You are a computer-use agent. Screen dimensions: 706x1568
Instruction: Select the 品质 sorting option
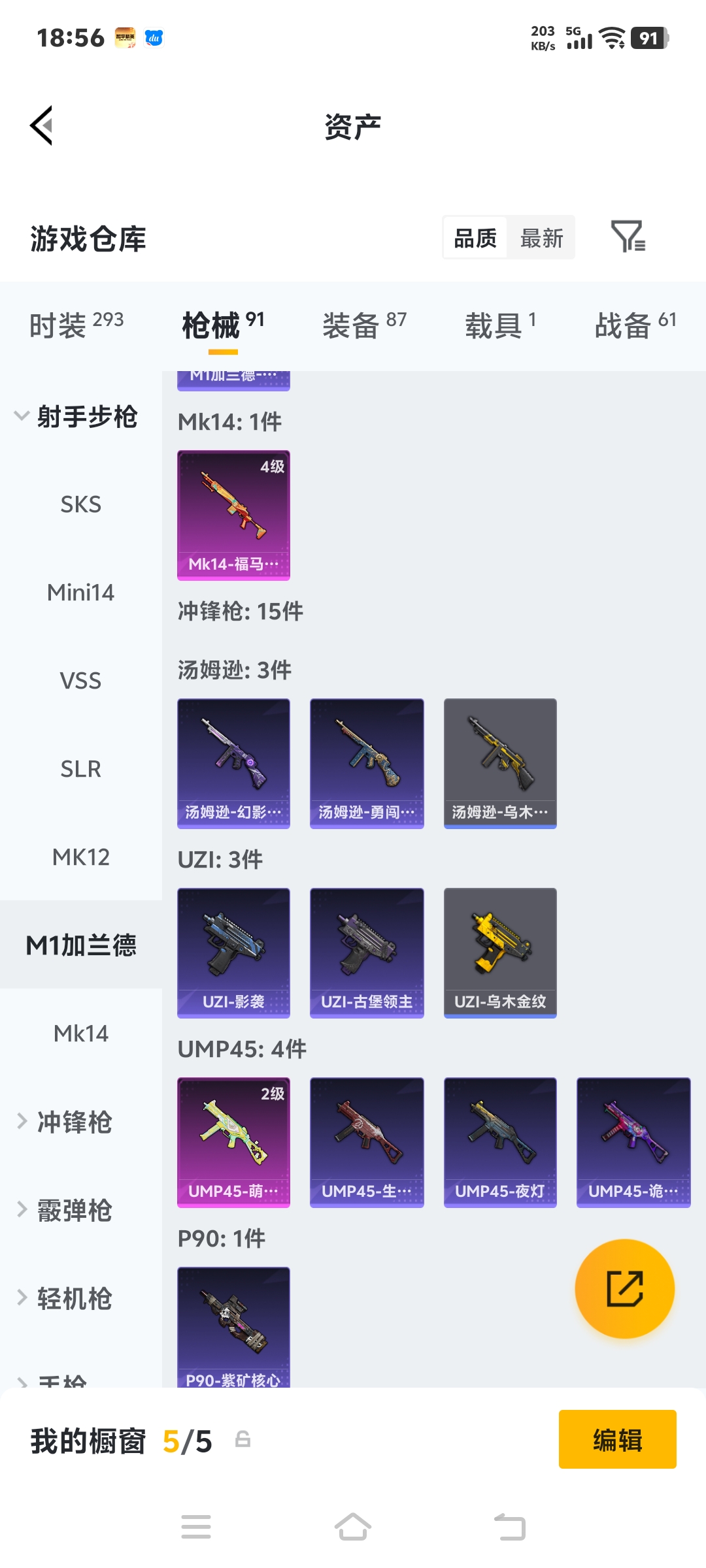[x=475, y=238]
